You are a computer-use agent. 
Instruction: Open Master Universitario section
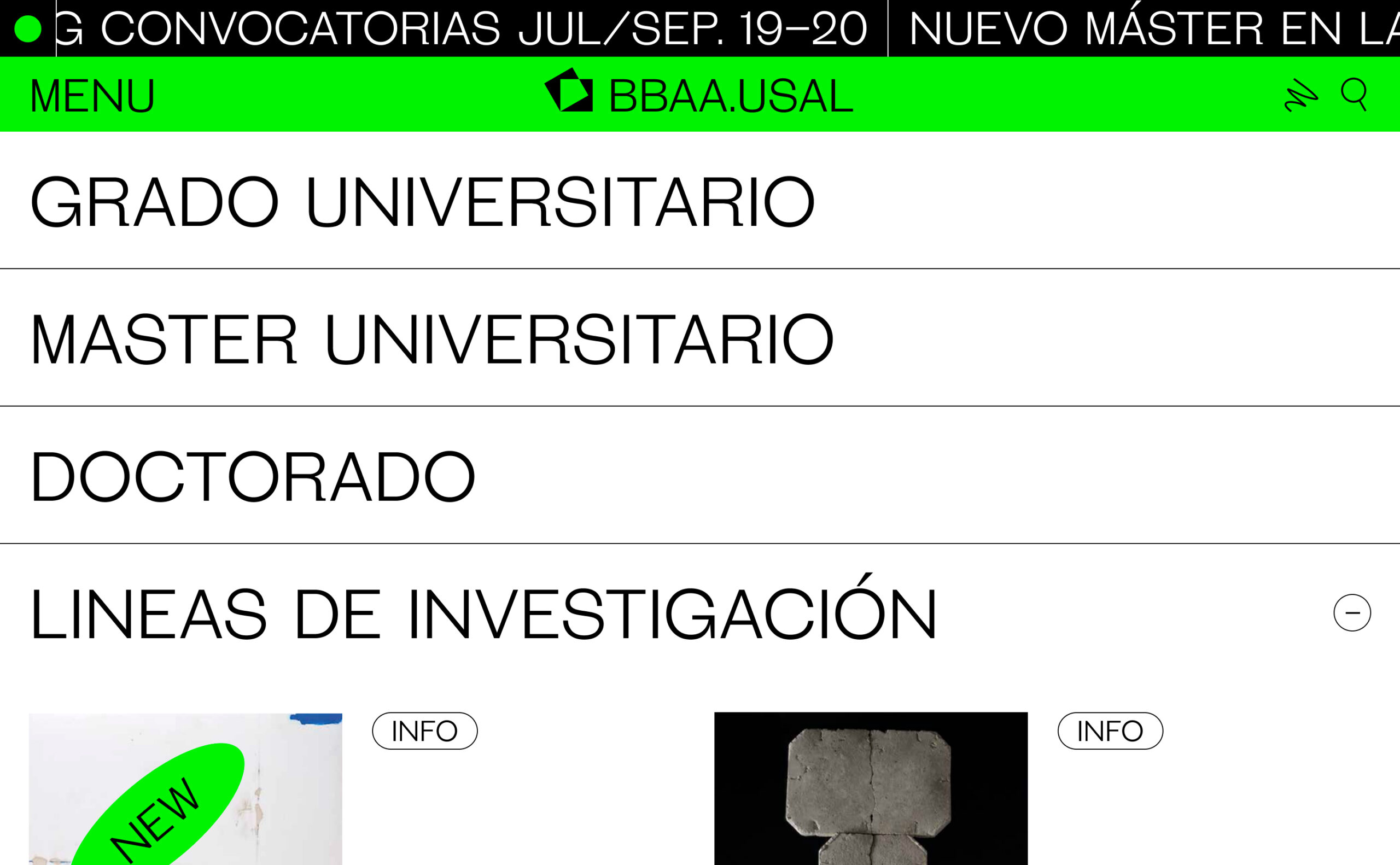[432, 339]
